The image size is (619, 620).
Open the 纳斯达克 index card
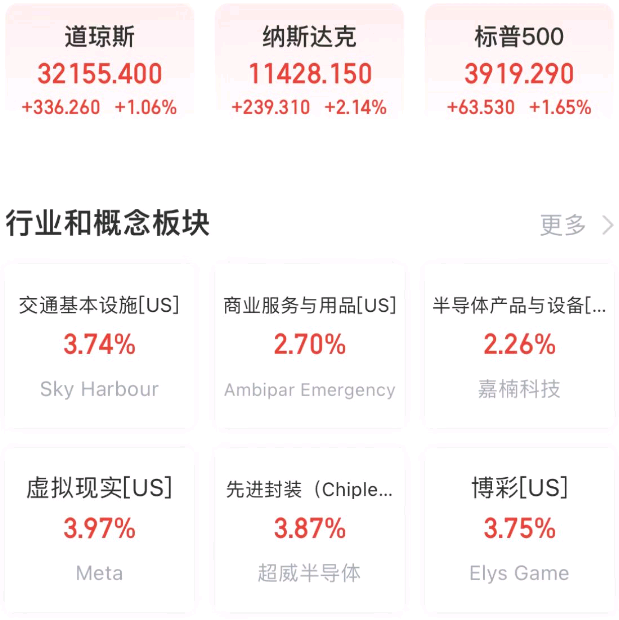point(309,71)
